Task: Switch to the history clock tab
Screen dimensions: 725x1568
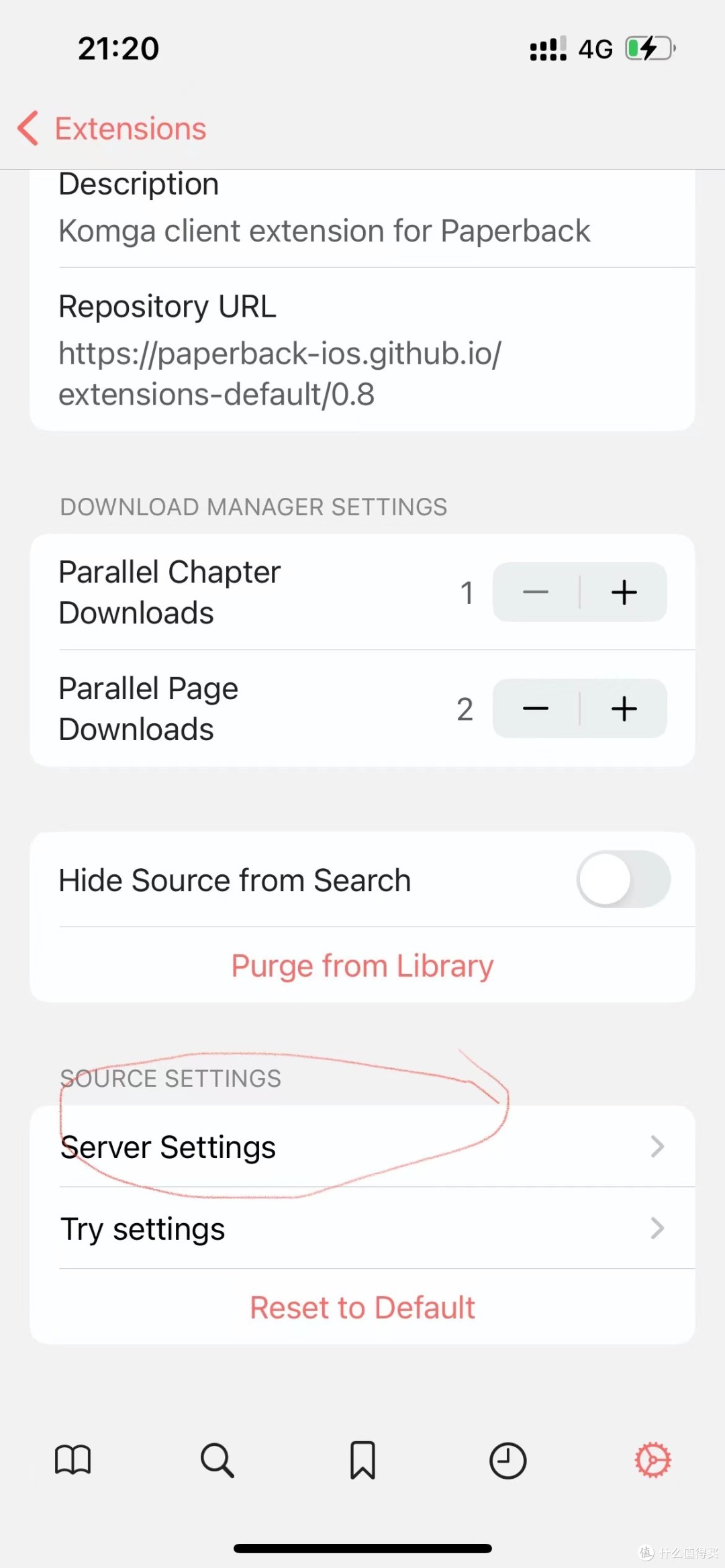Action: pyautogui.click(x=507, y=1460)
